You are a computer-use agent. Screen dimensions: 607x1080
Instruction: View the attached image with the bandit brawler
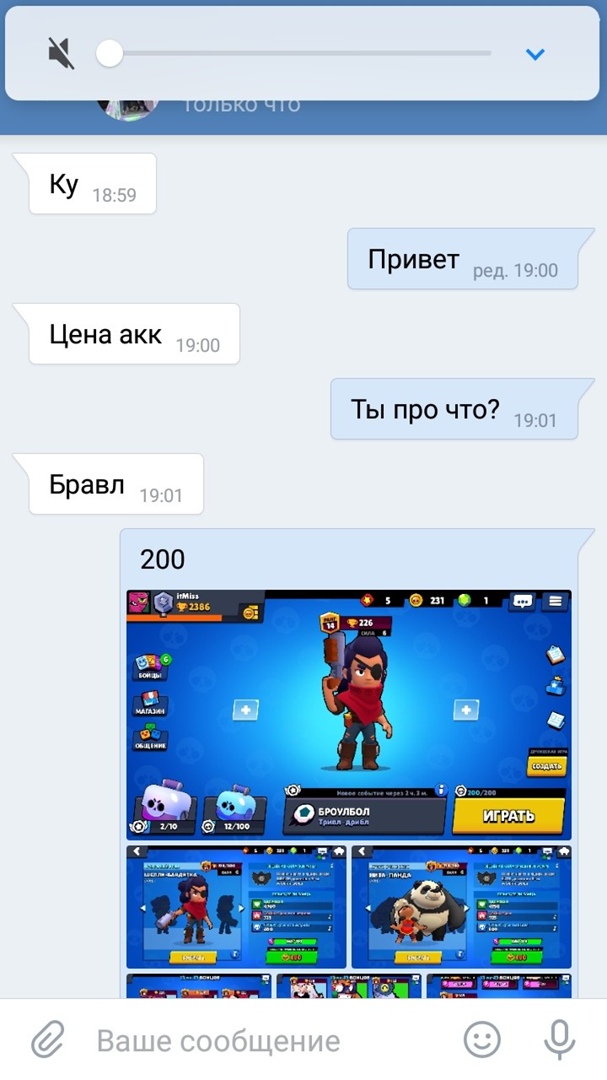click(236, 907)
